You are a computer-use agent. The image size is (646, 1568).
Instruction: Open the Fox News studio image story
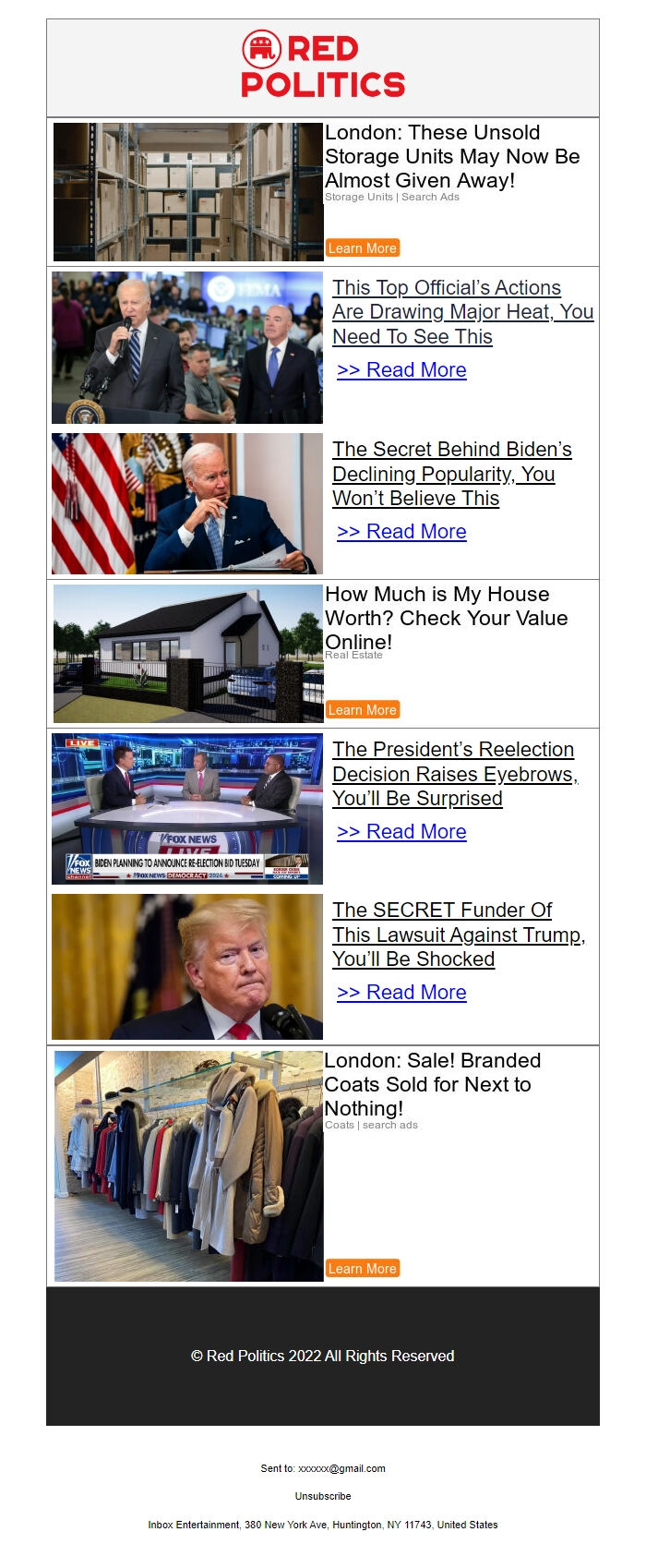point(187,809)
